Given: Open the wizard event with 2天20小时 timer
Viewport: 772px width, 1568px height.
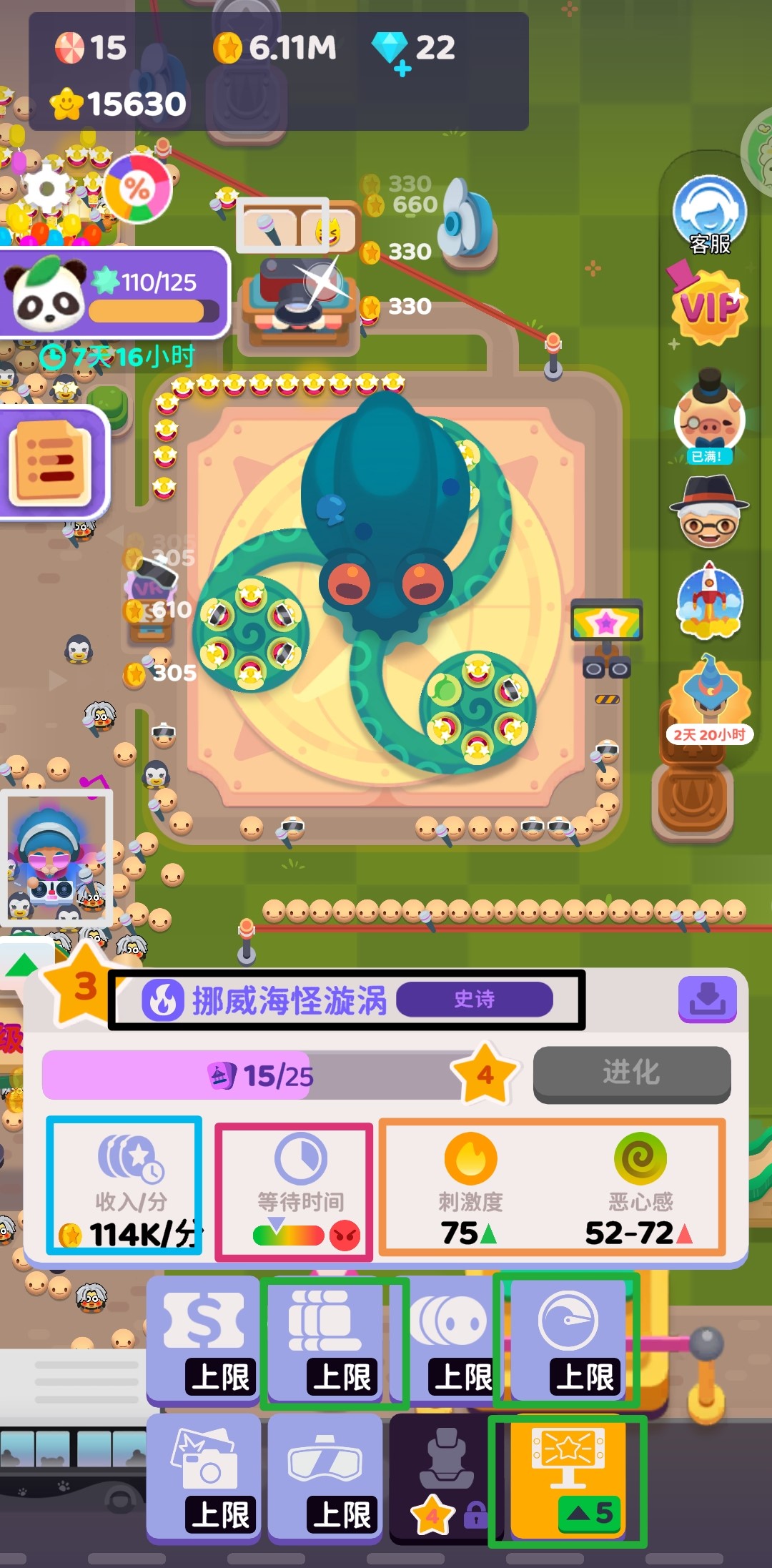Looking at the screenshot, I should coord(709,697).
